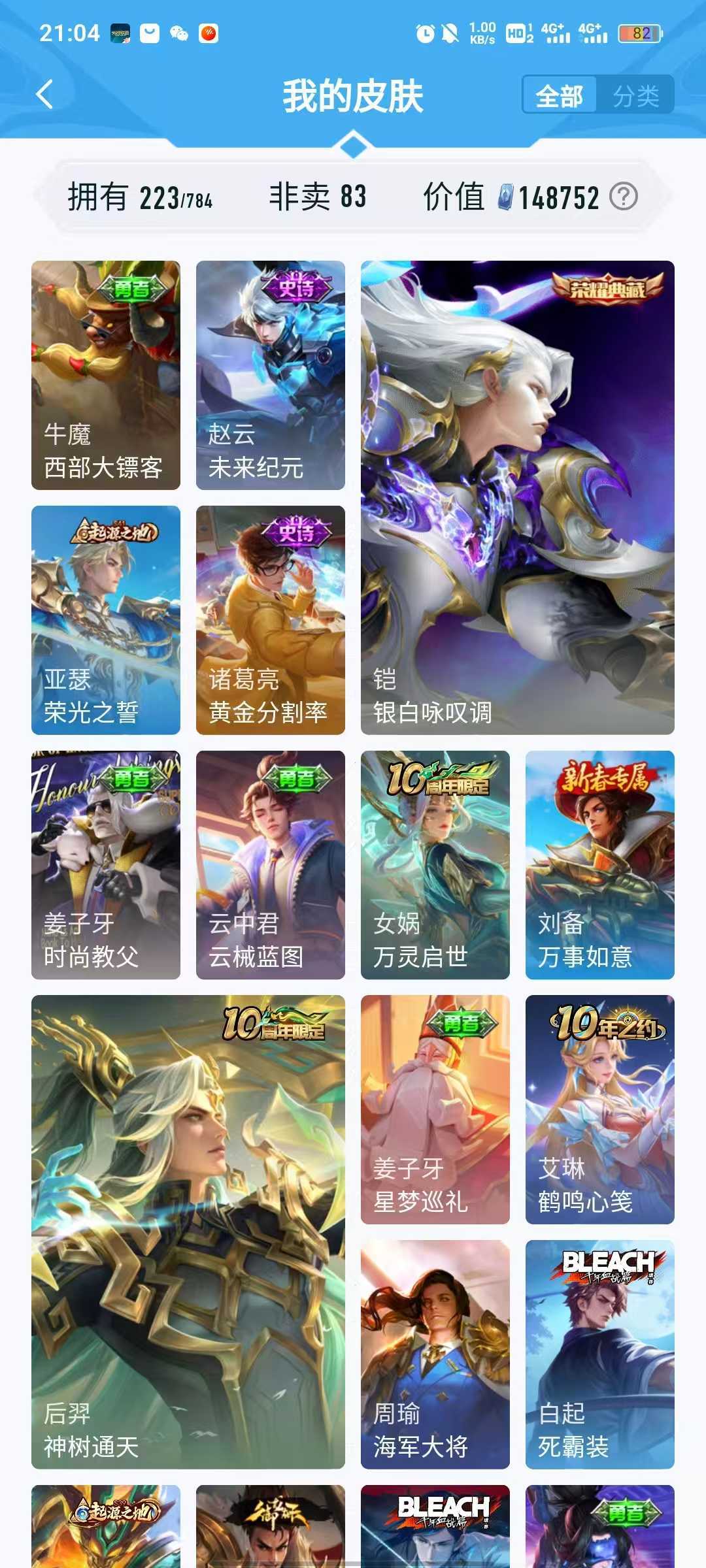The image size is (706, 1568).
Task: Open 牛魔 西部大镖客 skin card
Action: point(106,375)
